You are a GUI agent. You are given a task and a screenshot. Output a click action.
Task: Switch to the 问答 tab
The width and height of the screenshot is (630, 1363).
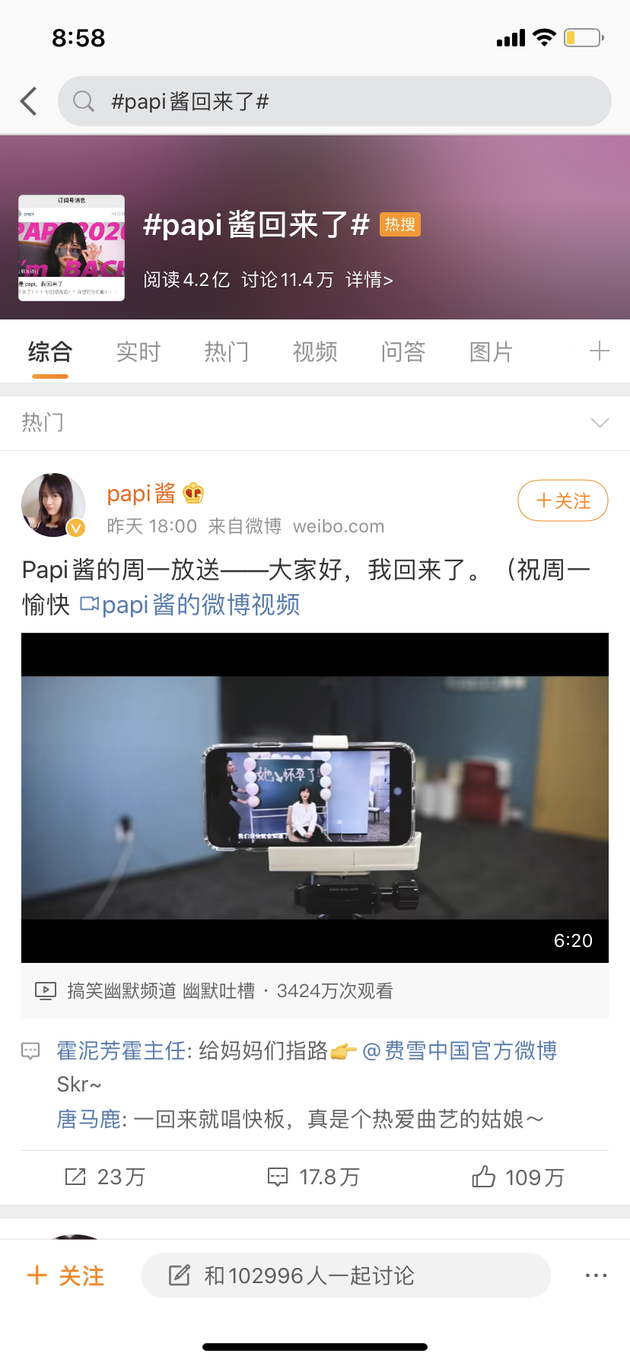click(x=403, y=352)
